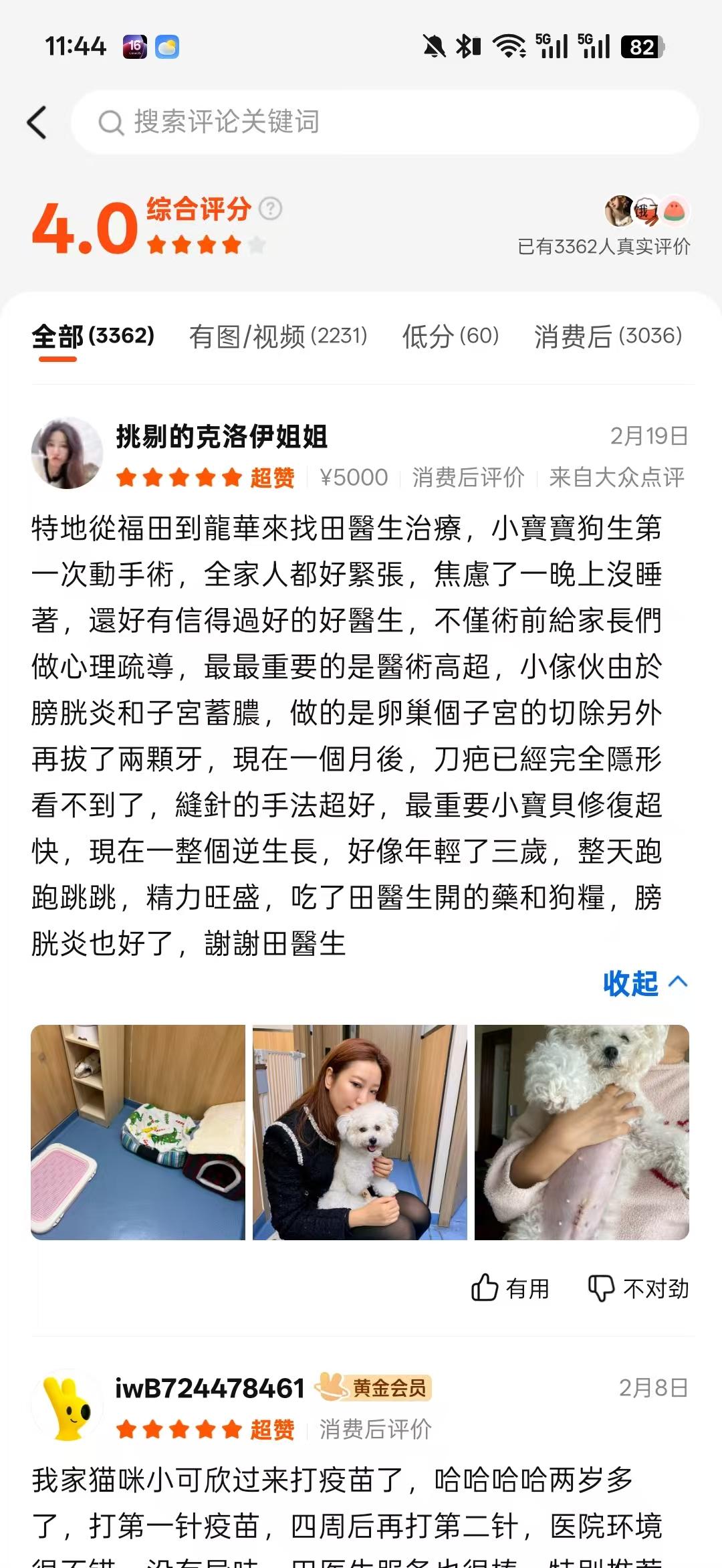Mark 挑剔的克洛伊姐姐's review as 有用
The height and width of the screenshot is (1568, 722).
pos(511,1288)
